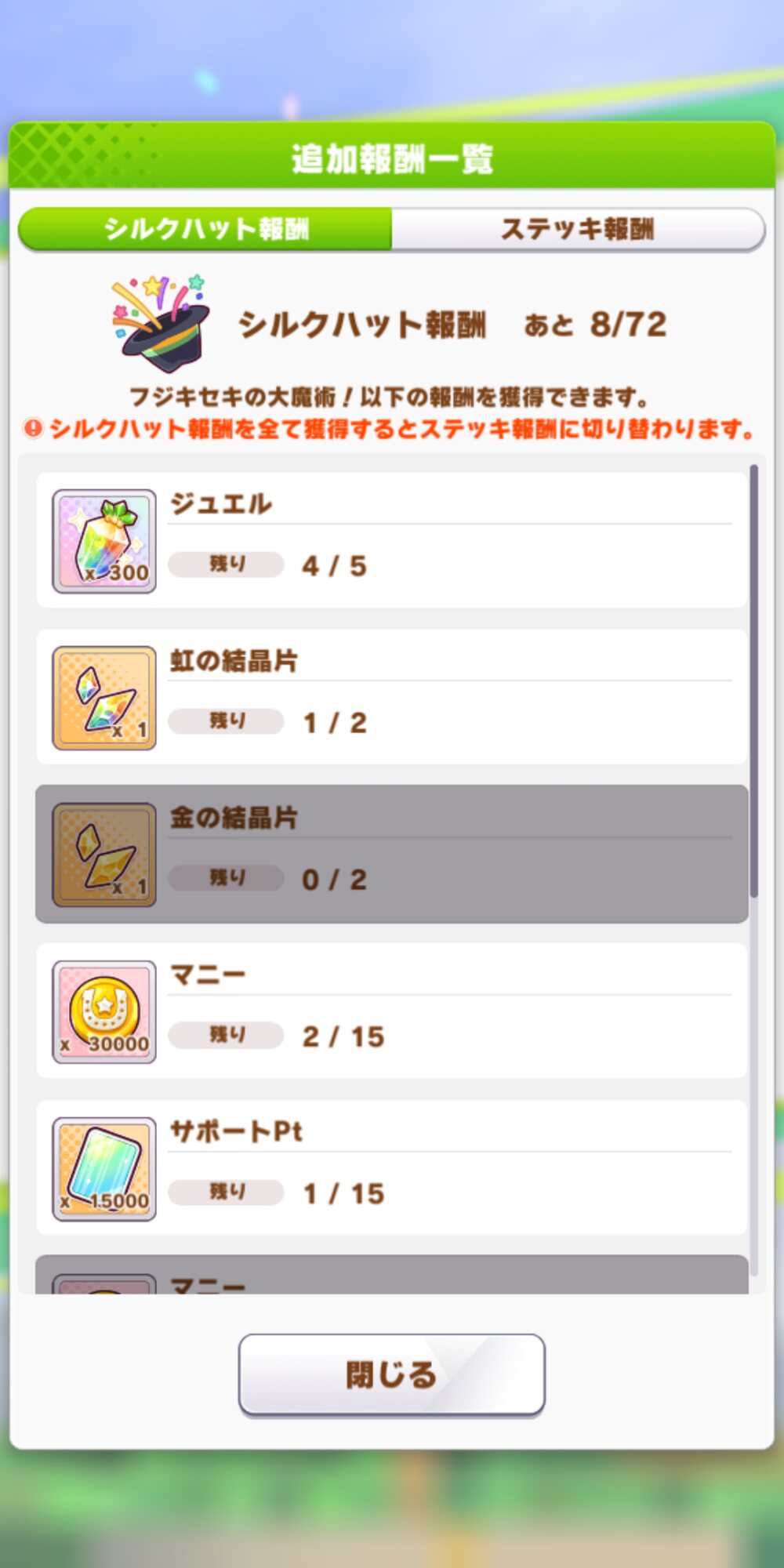
Task: Close the dialog with 閉じる button
Action: point(391,1375)
